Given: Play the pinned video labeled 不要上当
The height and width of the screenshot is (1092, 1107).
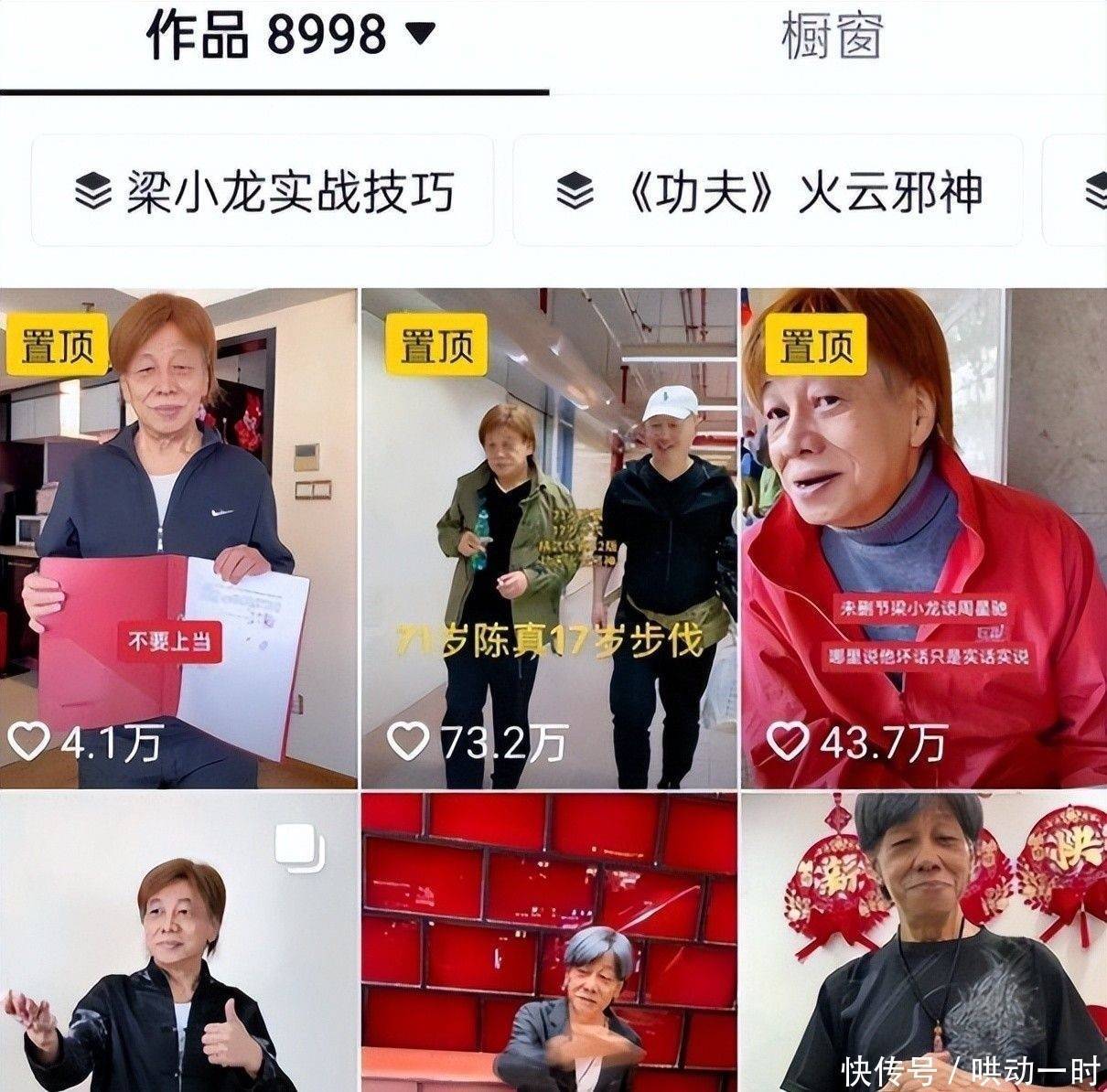Looking at the screenshot, I should point(177,538).
